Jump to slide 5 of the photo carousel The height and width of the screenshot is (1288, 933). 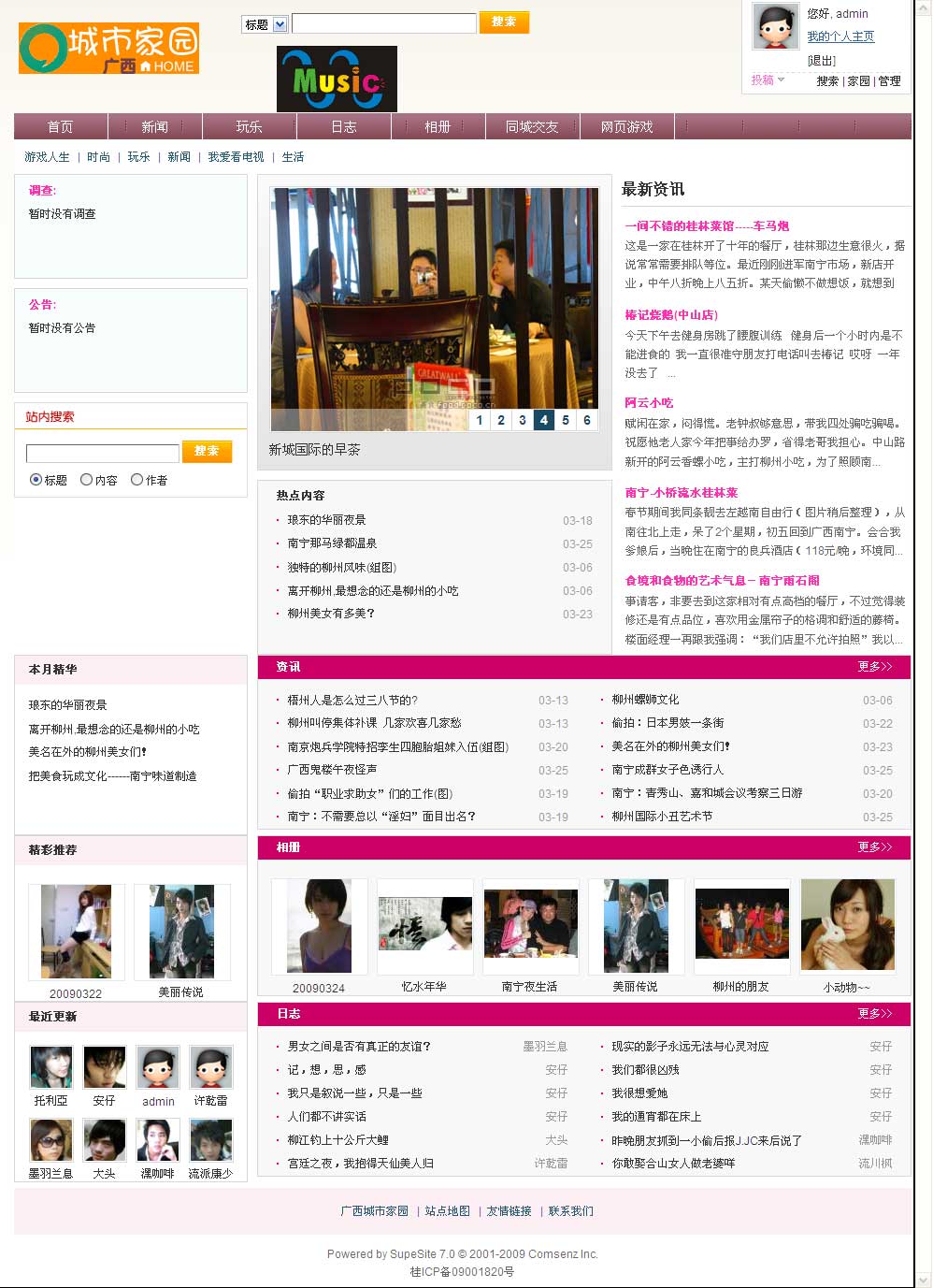565,420
